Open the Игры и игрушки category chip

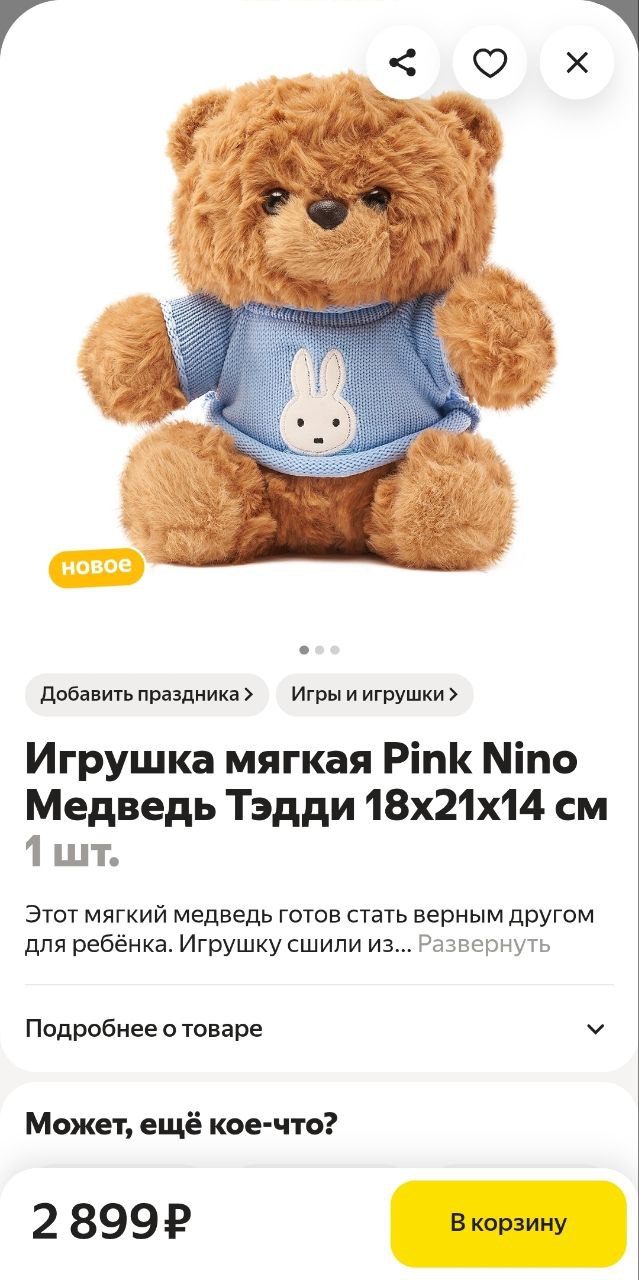pos(374,694)
